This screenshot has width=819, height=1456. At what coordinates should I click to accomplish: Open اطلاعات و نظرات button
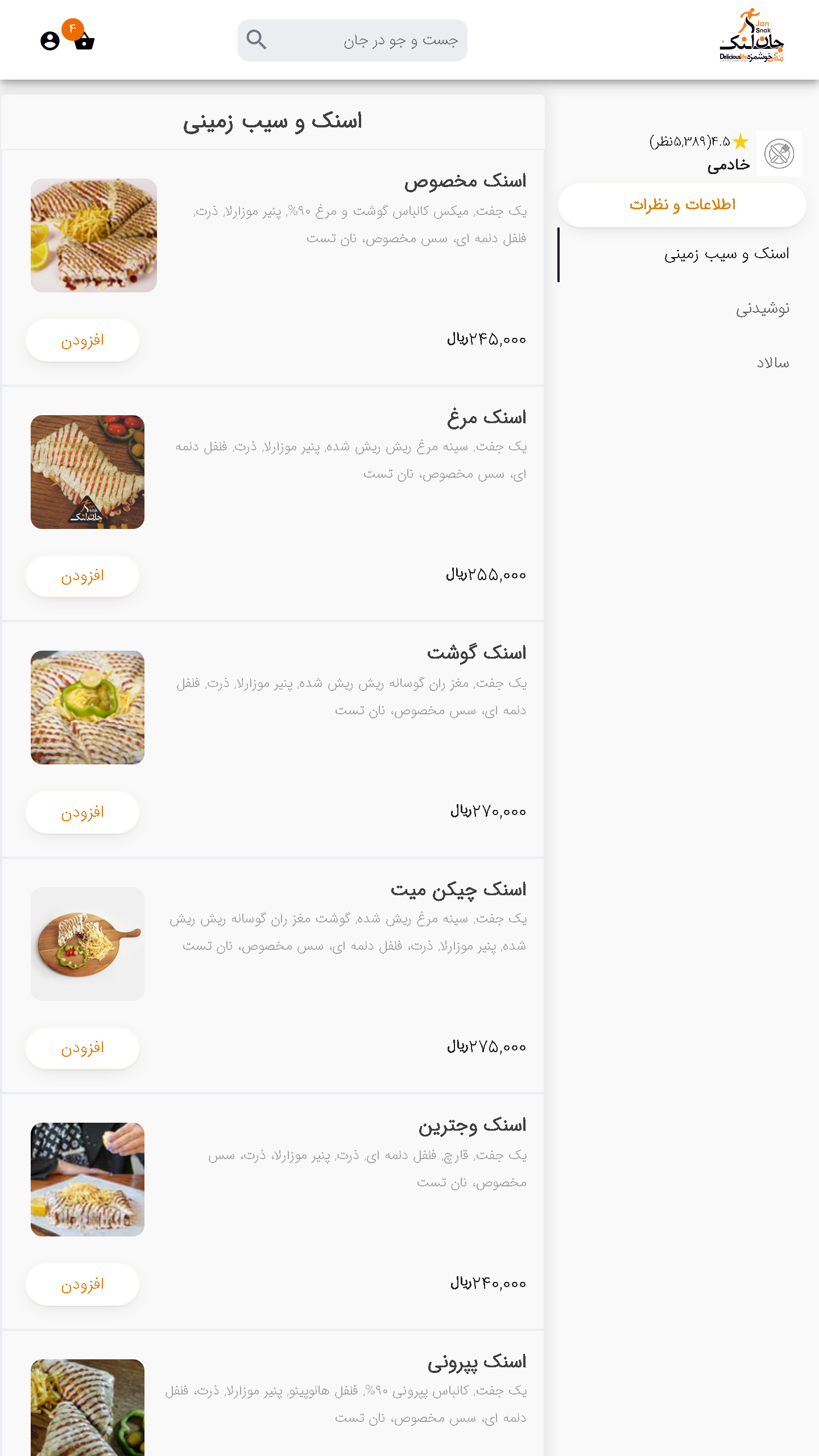[682, 205]
